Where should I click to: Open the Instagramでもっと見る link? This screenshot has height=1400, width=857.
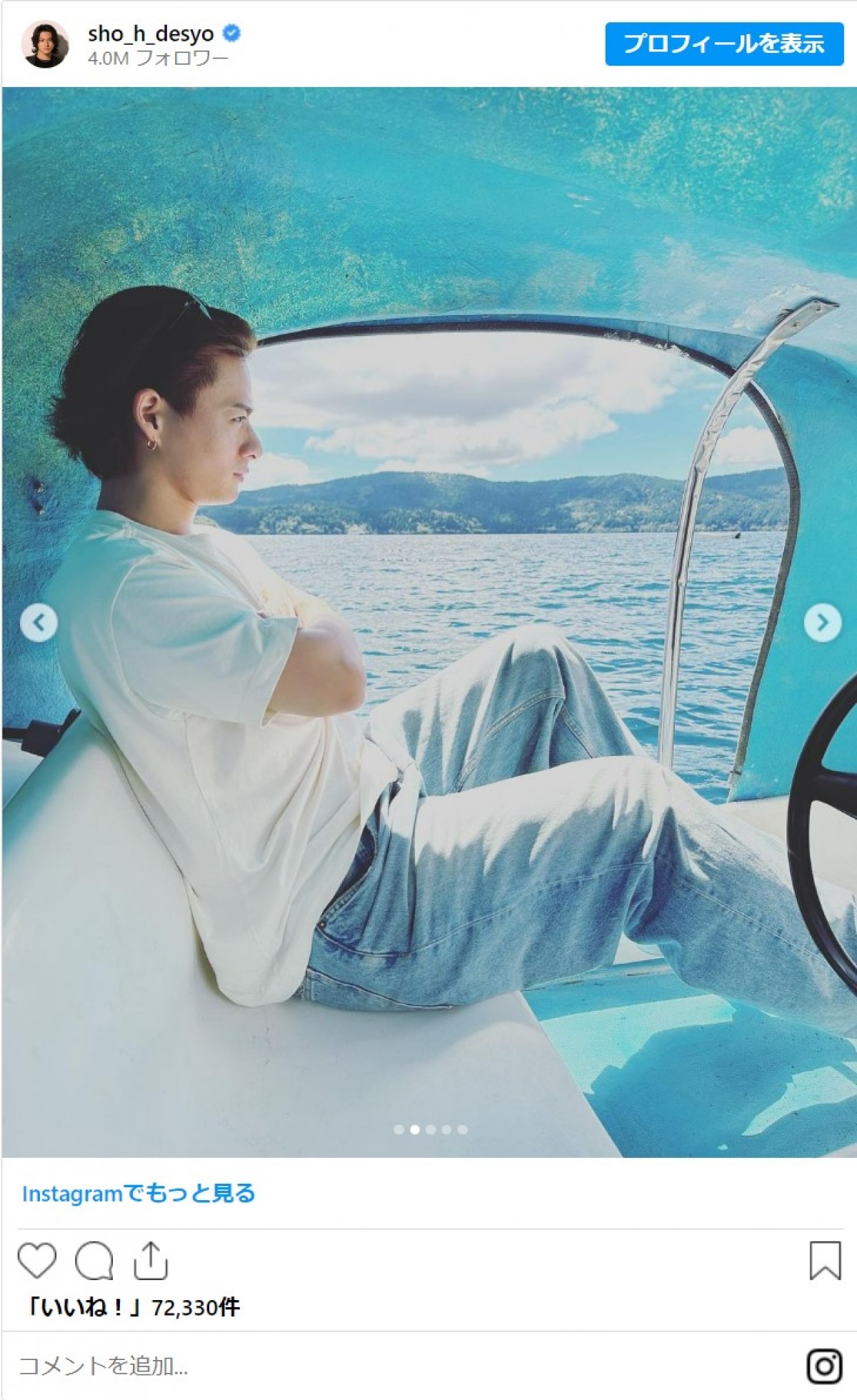point(139,1194)
